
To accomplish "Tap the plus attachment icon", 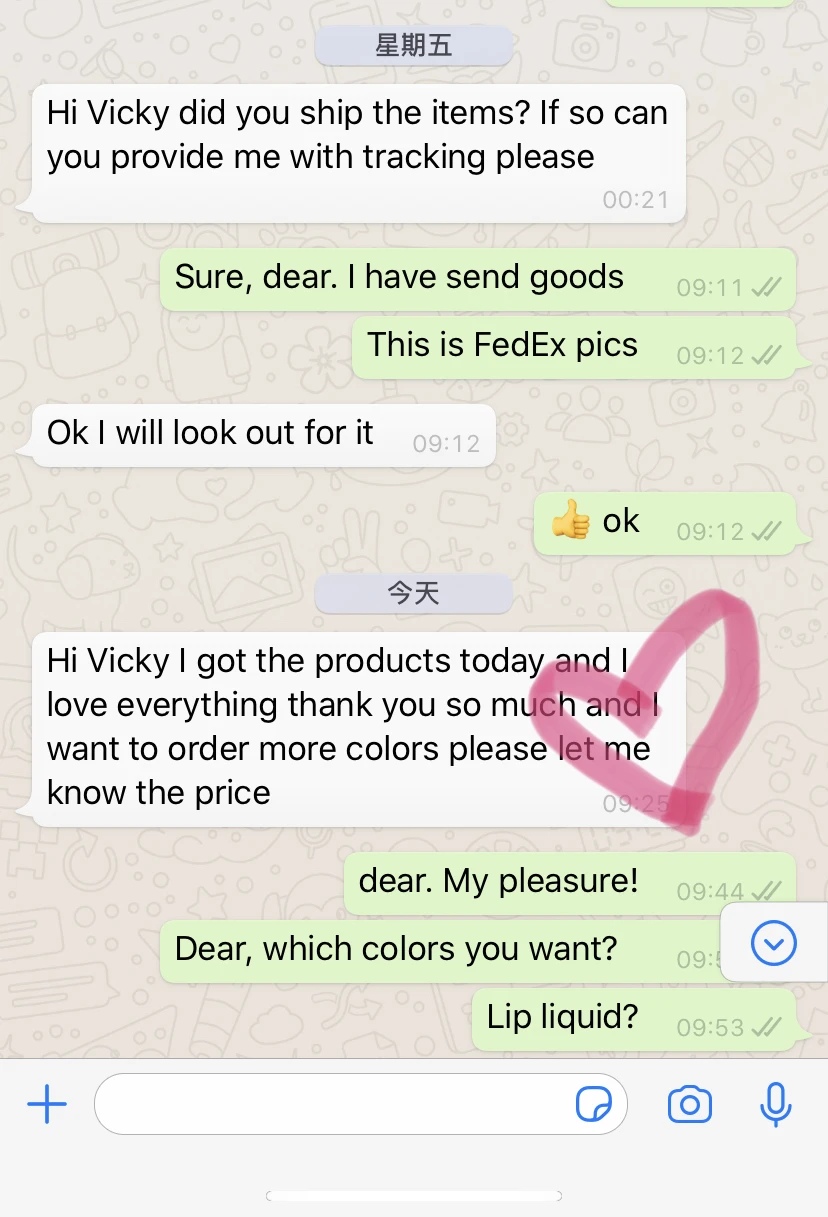I will coord(47,1104).
